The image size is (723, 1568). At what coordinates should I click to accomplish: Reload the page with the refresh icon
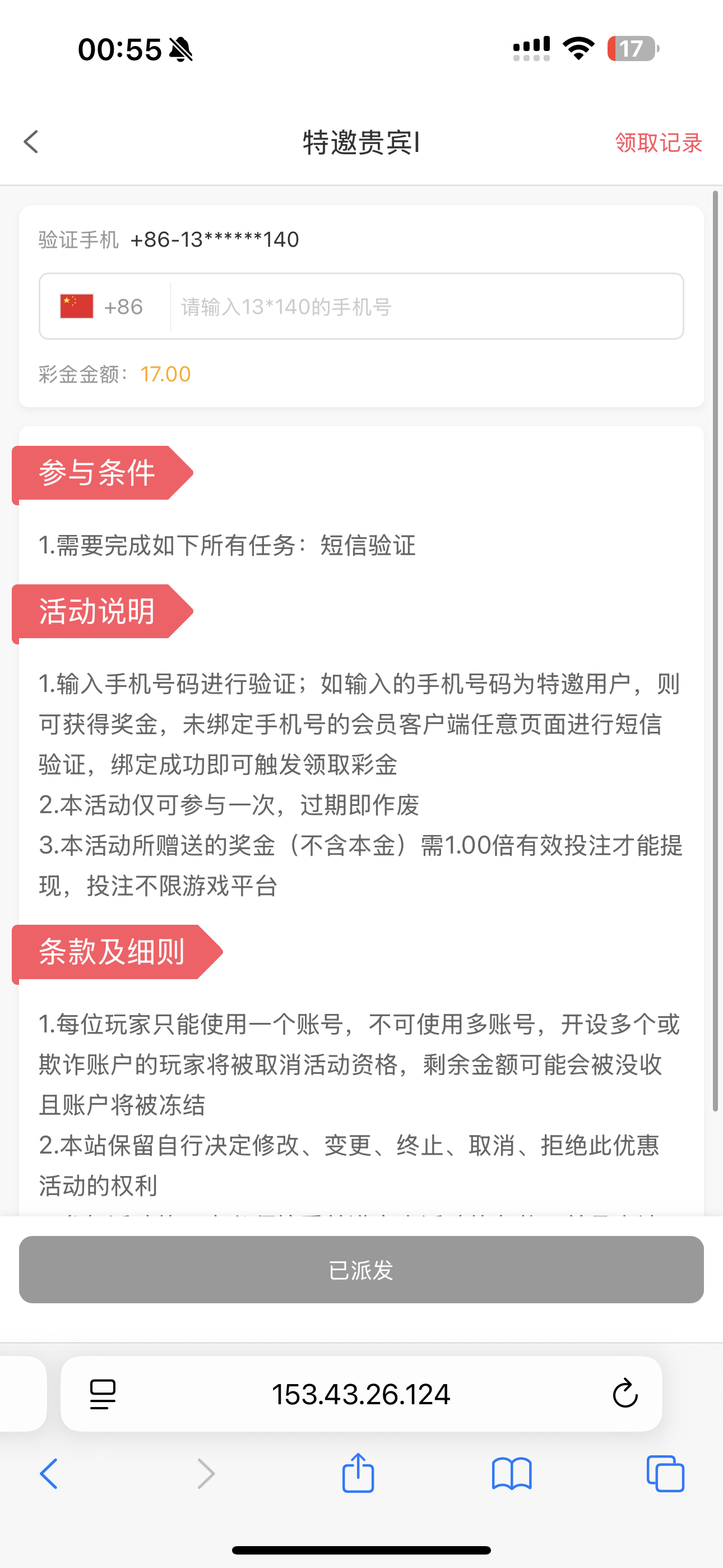pos(624,1394)
